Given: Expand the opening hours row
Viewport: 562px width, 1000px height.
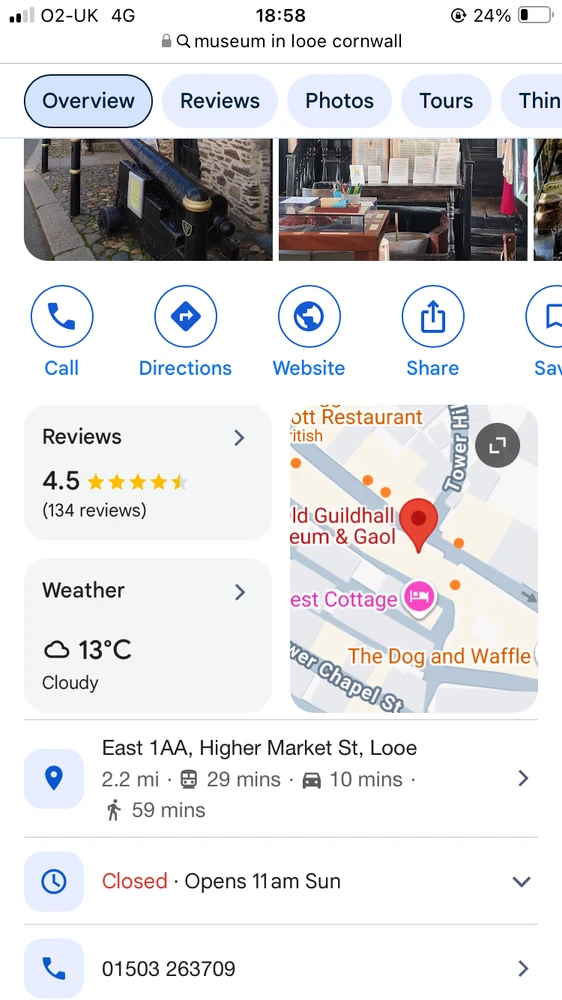Looking at the screenshot, I should pyautogui.click(x=281, y=881).
